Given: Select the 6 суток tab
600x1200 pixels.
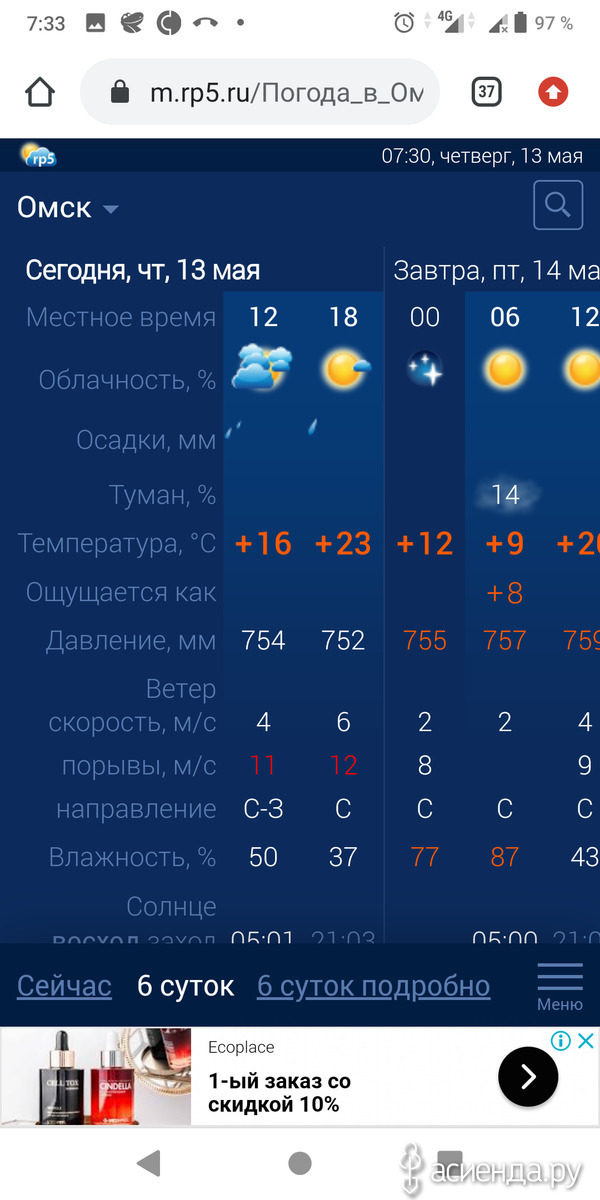Looking at the screenshot, I should coord(185,986).
